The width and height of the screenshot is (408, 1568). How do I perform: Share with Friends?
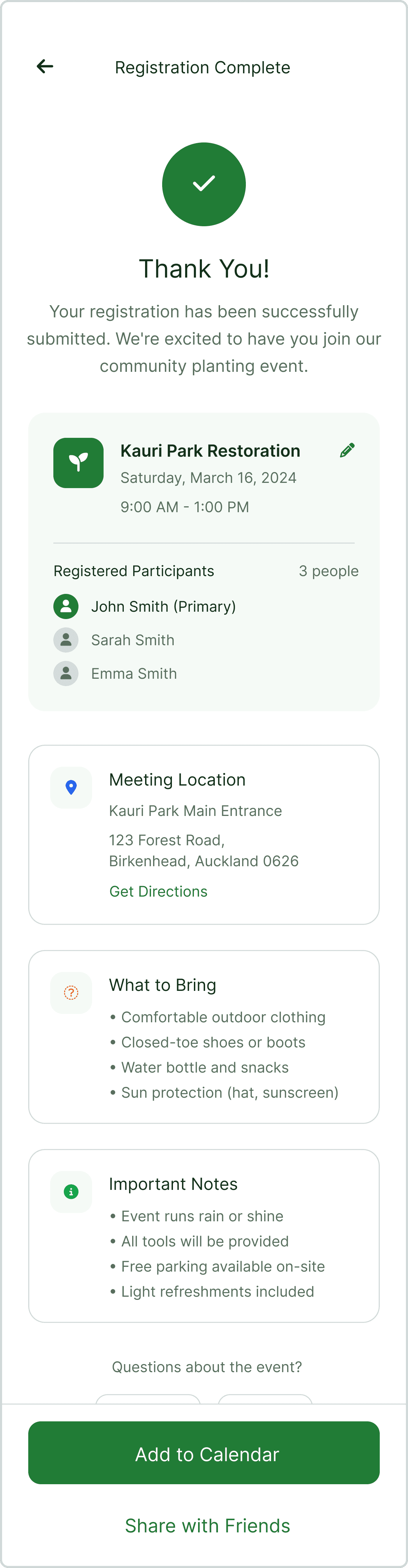click(x=207, y=1525)
